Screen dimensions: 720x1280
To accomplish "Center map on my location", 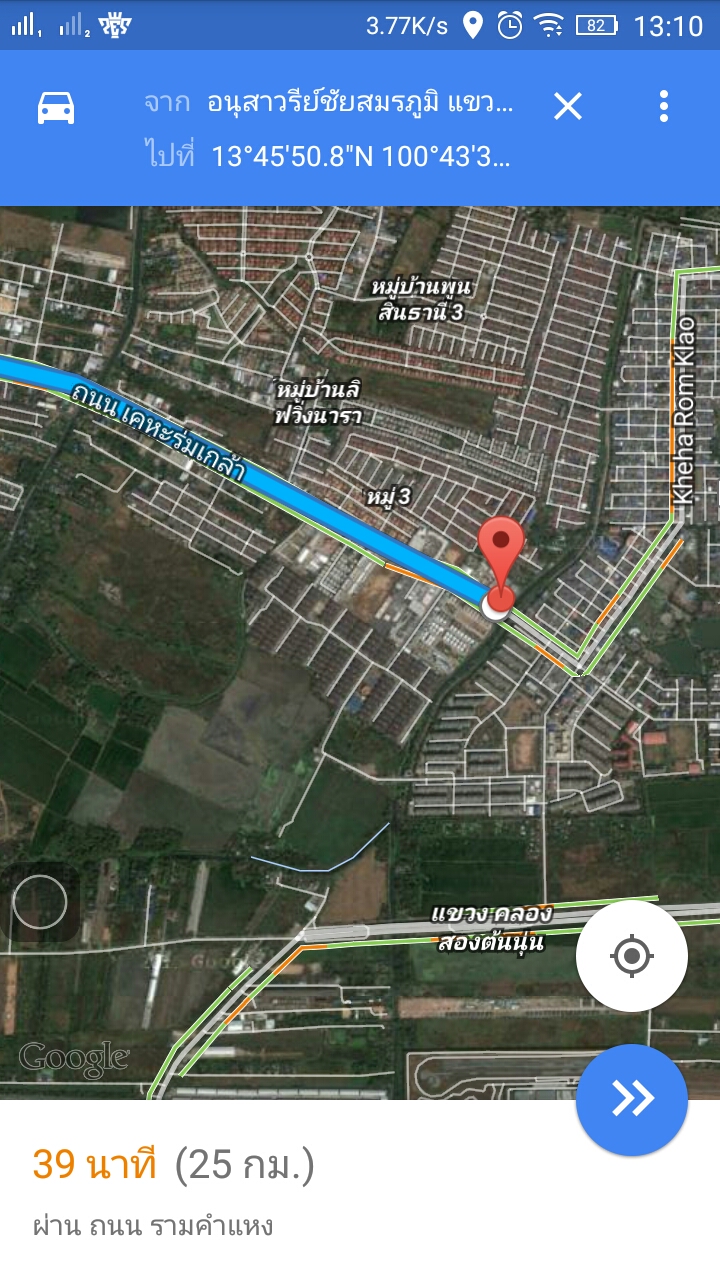I will tap(632, 956).
